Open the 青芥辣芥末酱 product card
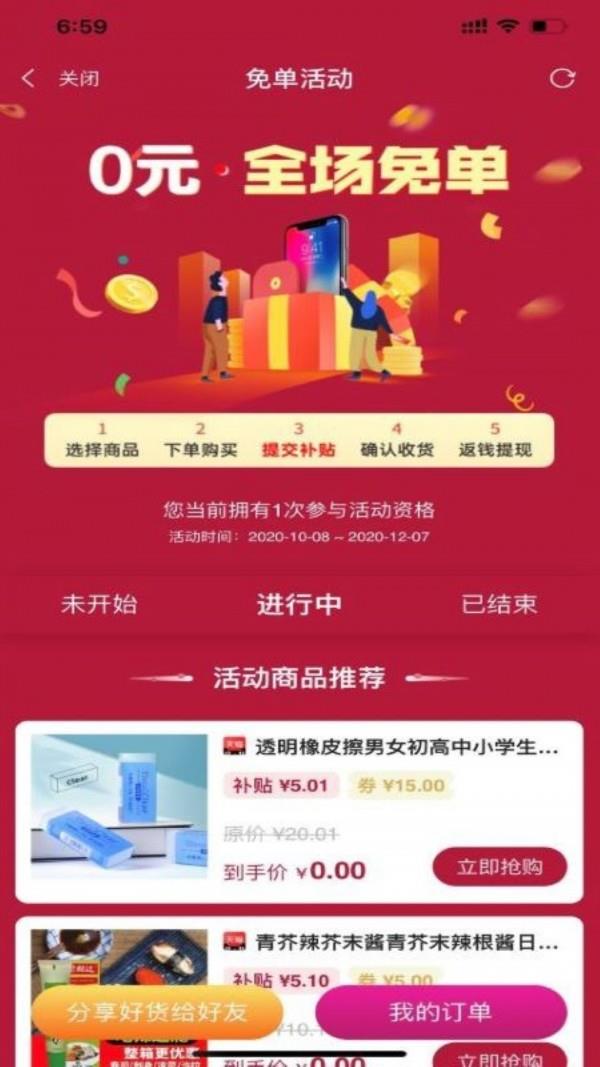The height and width of the screenshot is (1067, 600). click(390, 943)
